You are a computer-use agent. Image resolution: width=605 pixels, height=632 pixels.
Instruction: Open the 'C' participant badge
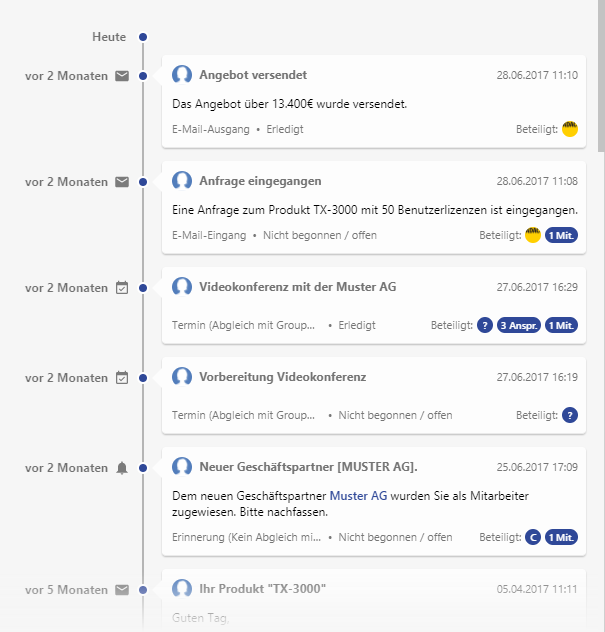point(533,537)
